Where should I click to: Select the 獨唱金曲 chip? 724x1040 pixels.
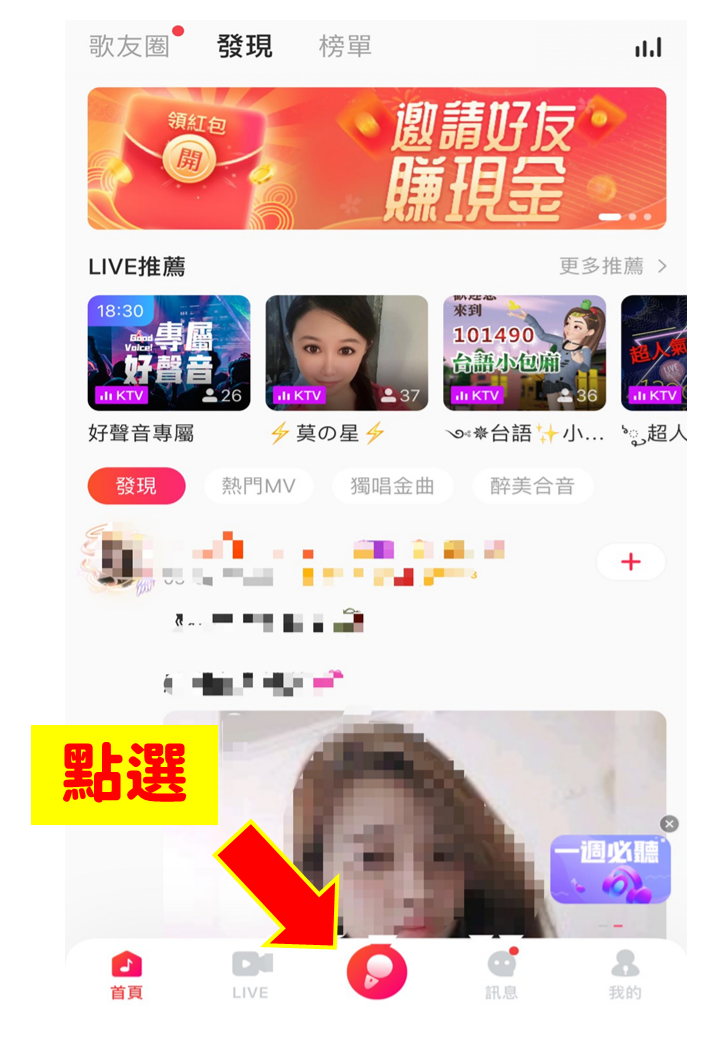click(x=392, y=487)
